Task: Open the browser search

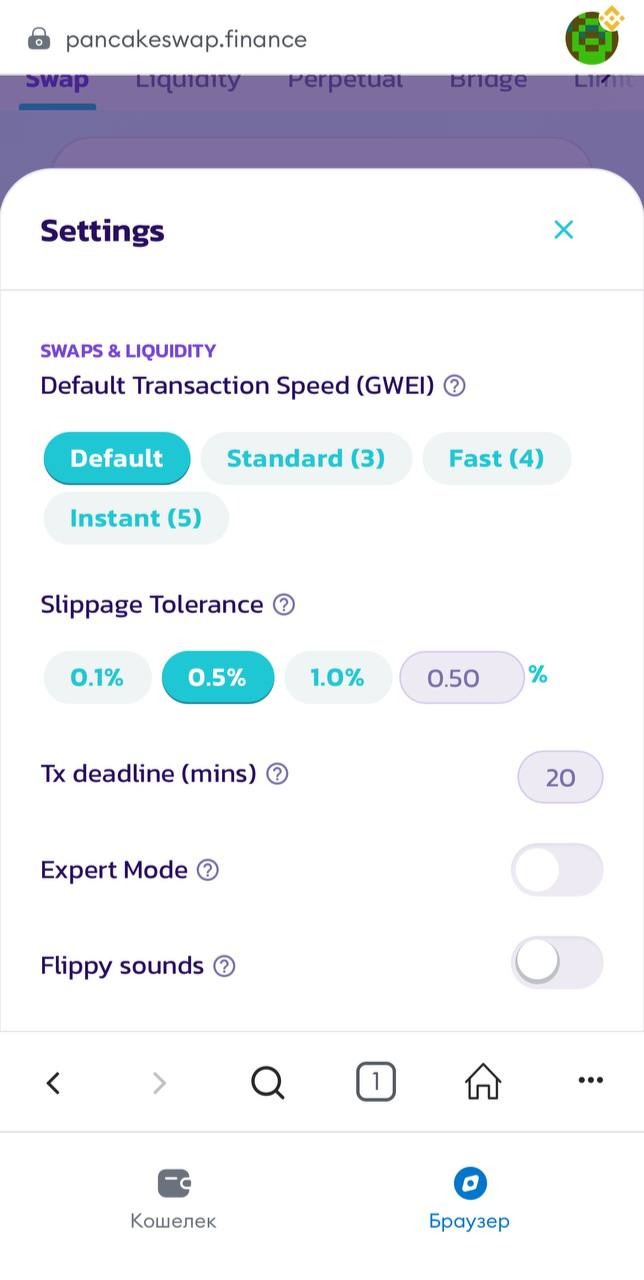Action: pyautogui.click(x=267, y=1081)
